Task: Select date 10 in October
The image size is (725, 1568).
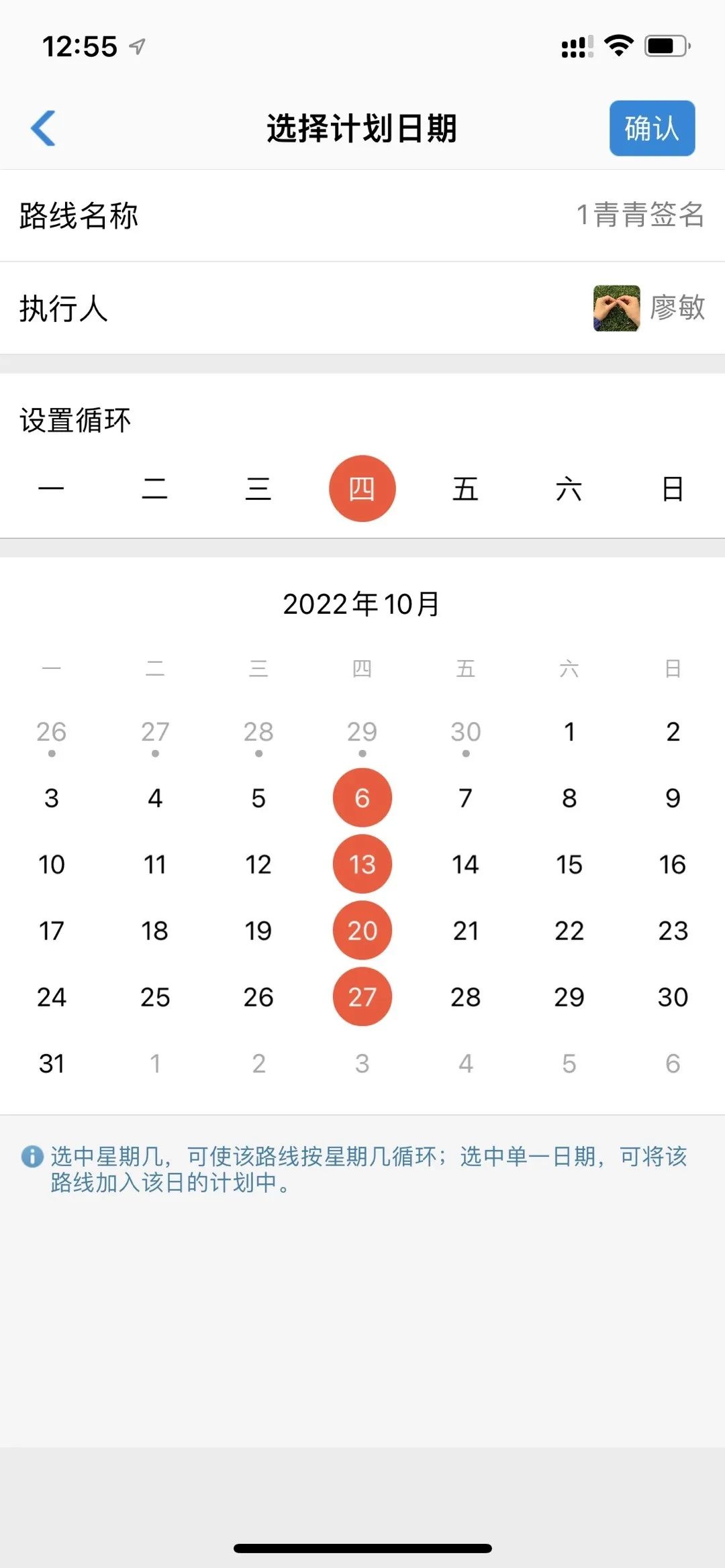Action: coord(52,864)
